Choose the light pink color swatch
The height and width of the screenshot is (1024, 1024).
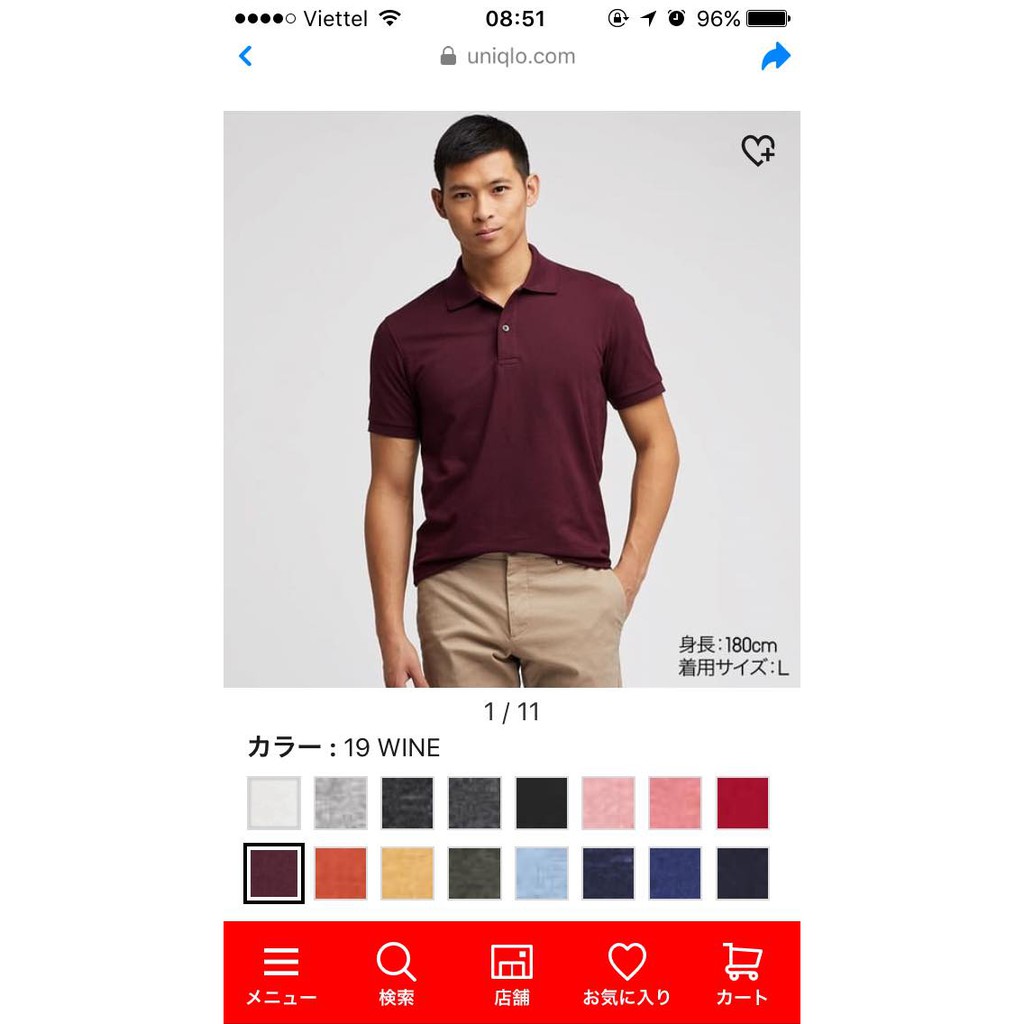click(608, 803)
